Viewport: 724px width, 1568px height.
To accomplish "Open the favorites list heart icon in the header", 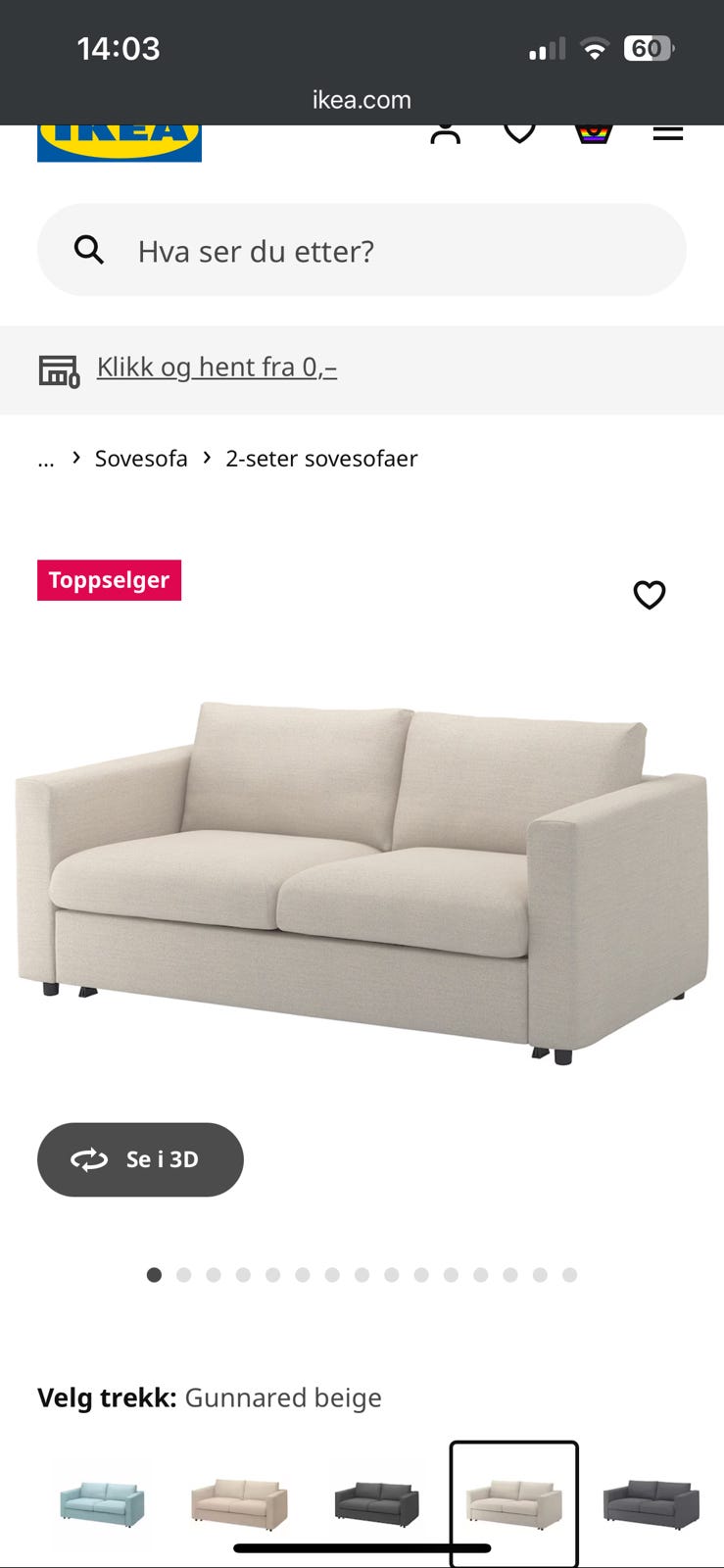I will point(520,132).
